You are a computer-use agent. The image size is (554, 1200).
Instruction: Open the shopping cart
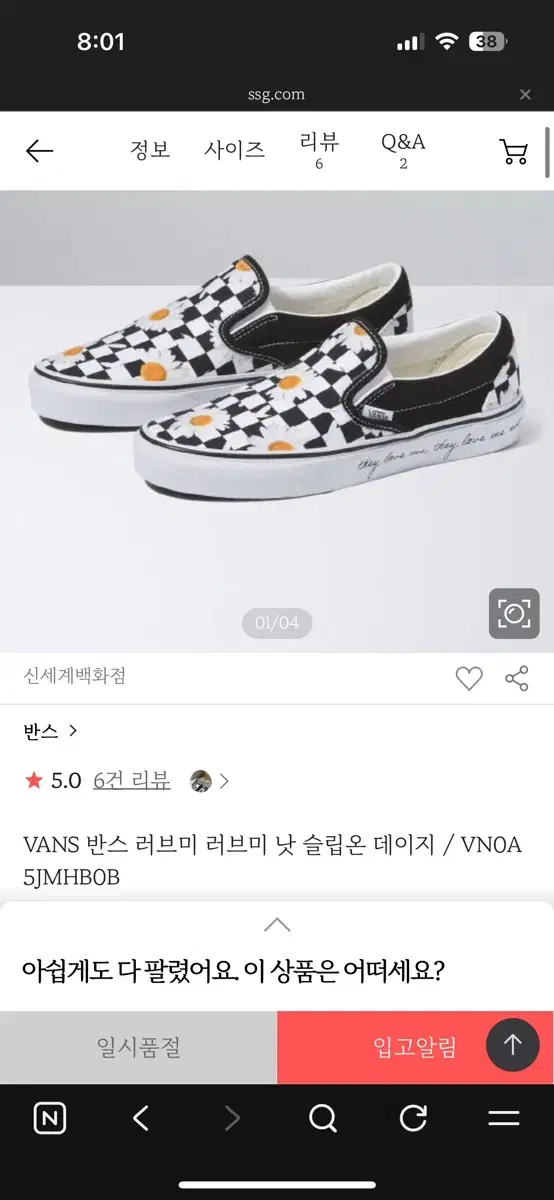tap(514, 152)
